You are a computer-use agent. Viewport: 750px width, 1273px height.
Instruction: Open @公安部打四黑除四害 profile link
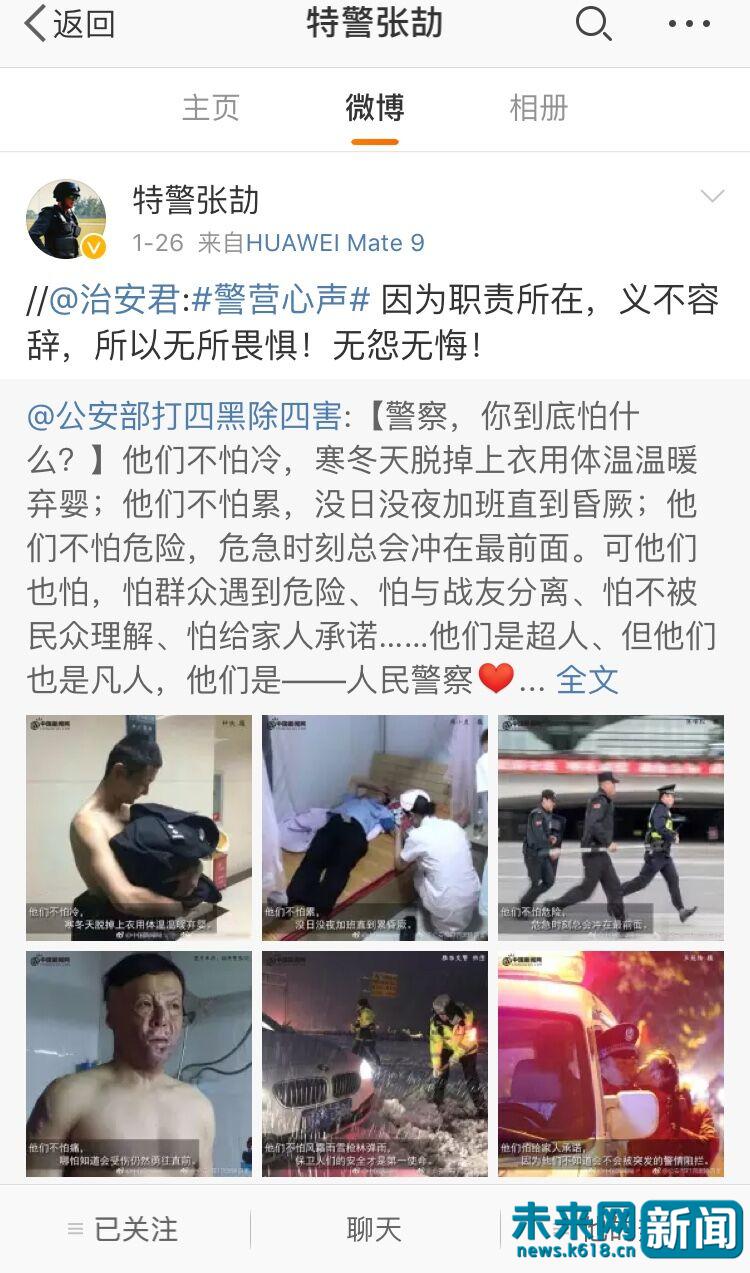[185, 415]
